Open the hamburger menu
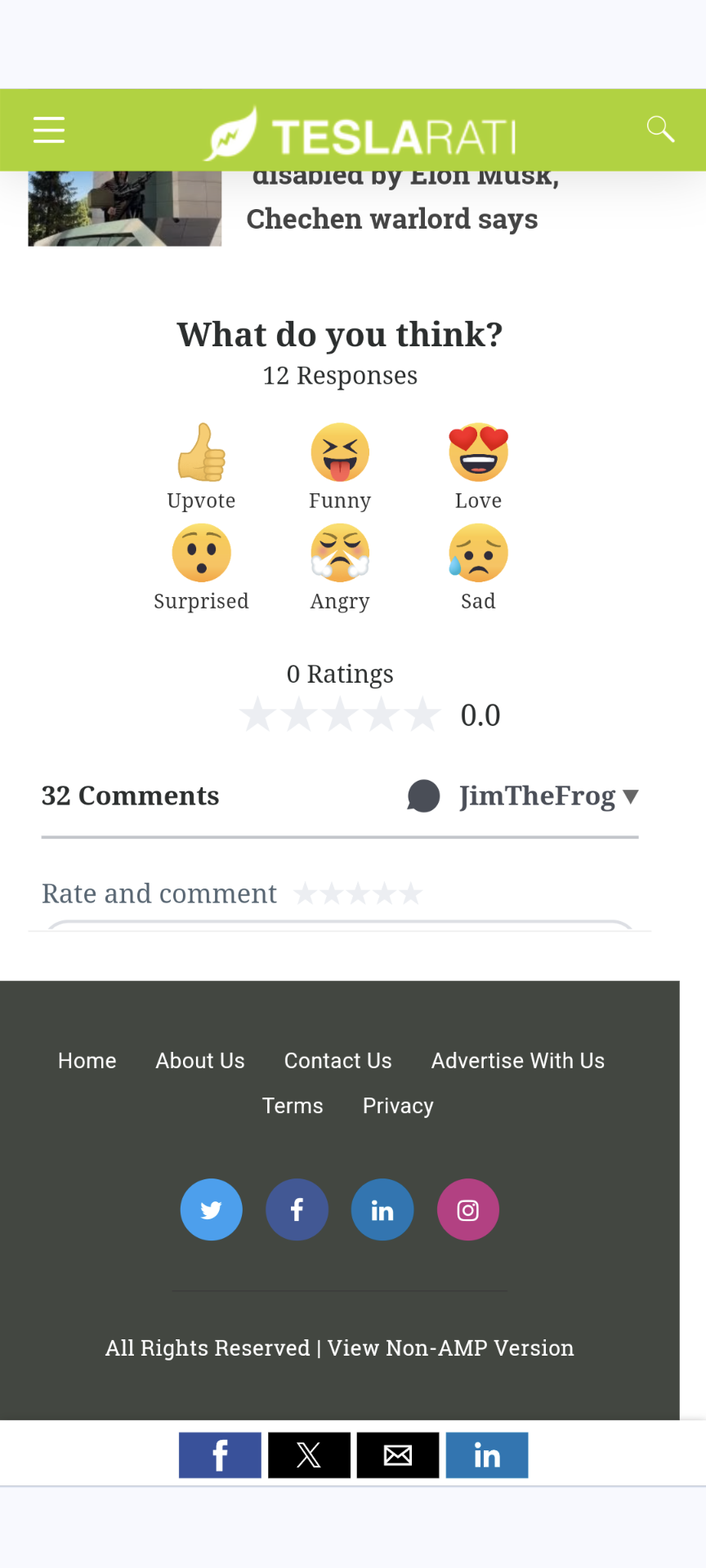Screen dimensions: 706x1568 point(49,130)
